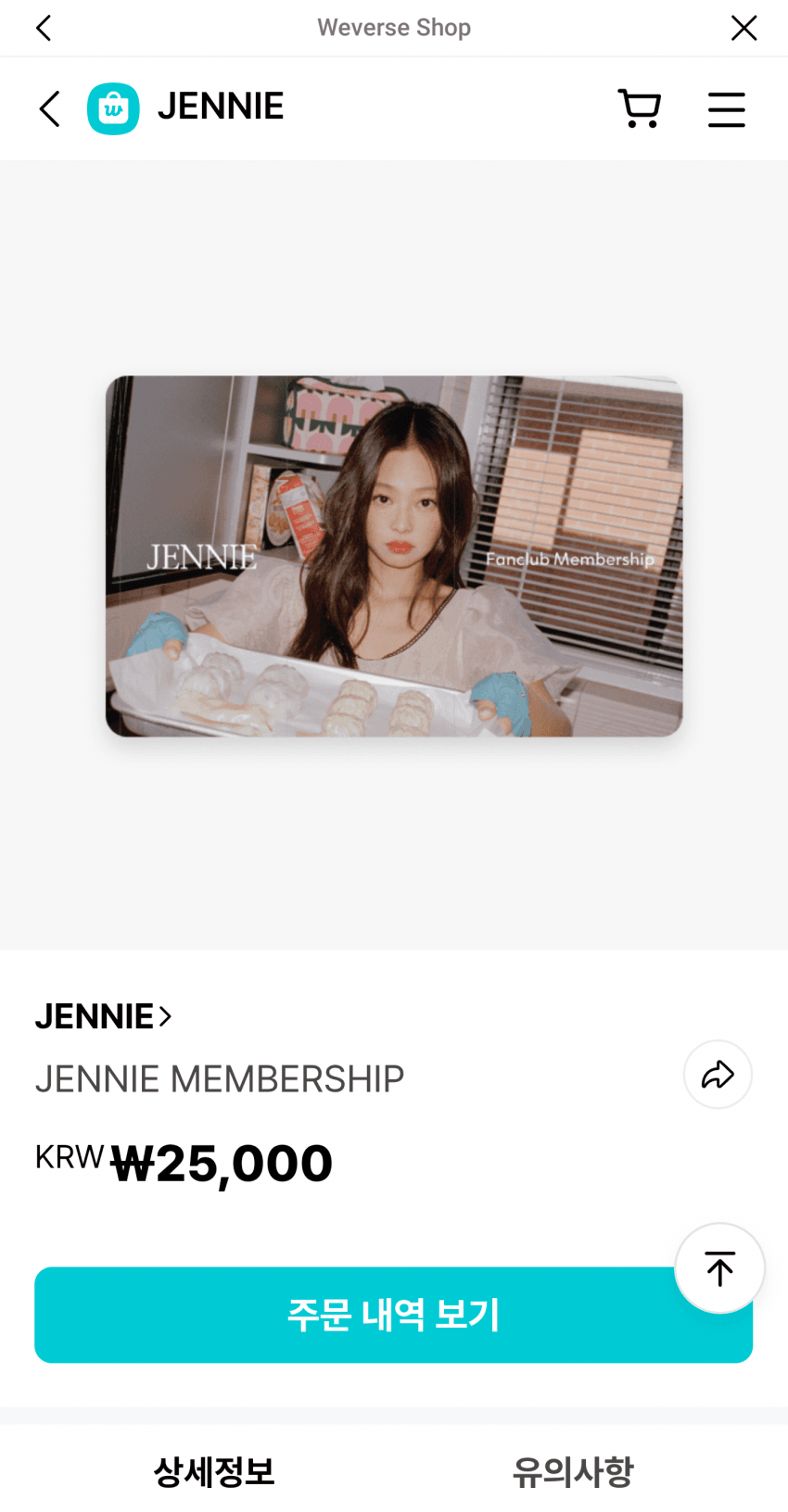This screenshot has height=1512, width=788.
Task: Jump back to the top of the page
Action: pyautogui.click(x=719, y=1268)
